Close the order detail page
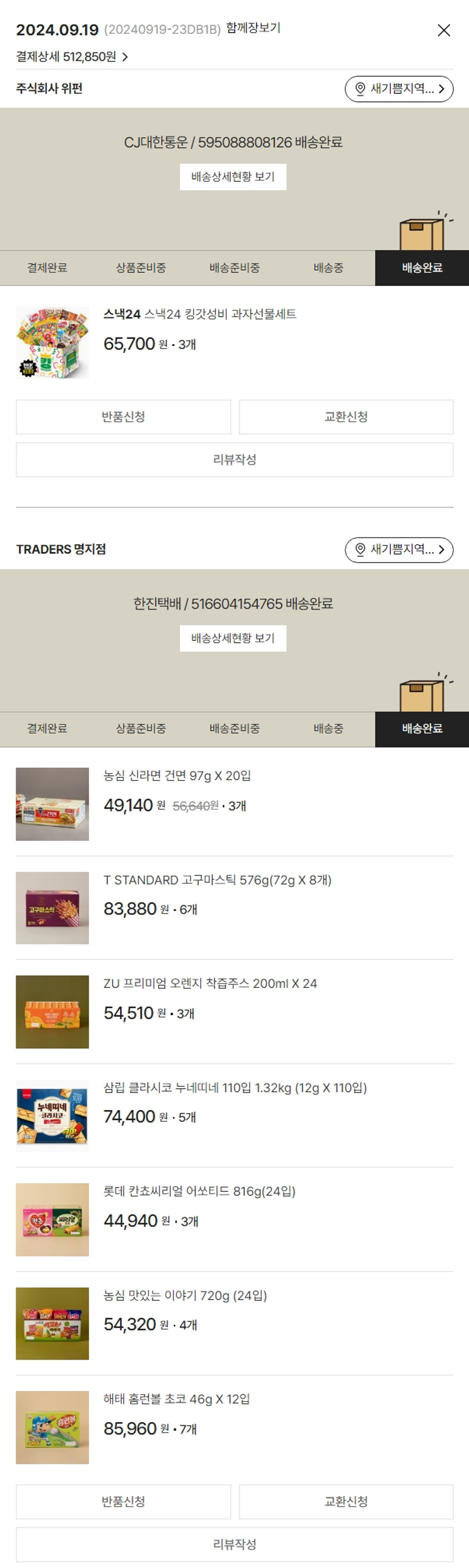The width and height of the screenshot is (469, 1568). [443, 30]
